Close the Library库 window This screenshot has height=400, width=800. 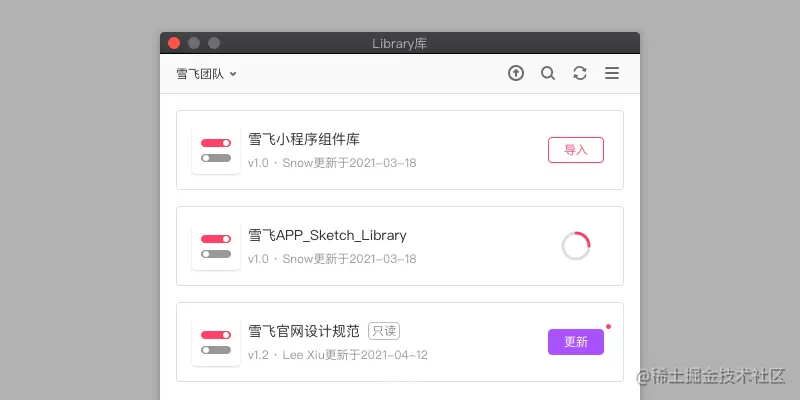point(174,43)
